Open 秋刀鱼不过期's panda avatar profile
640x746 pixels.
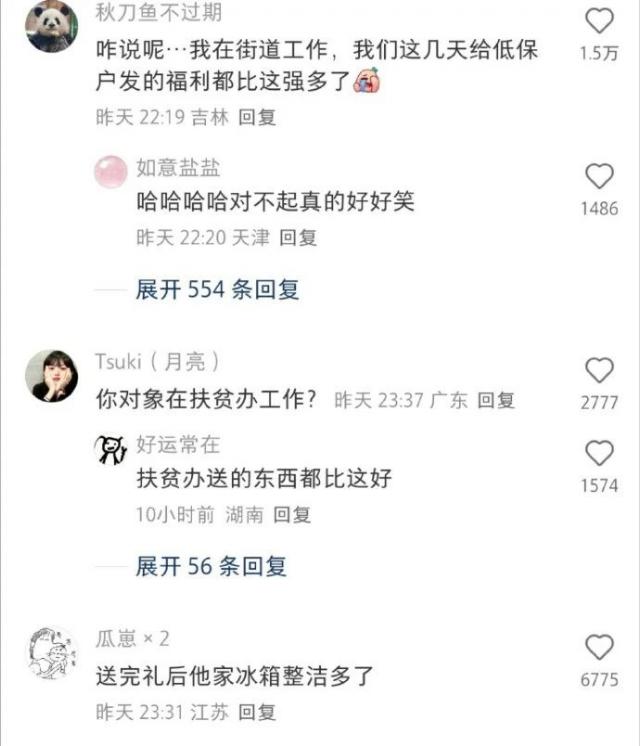(x=52, y=26)
